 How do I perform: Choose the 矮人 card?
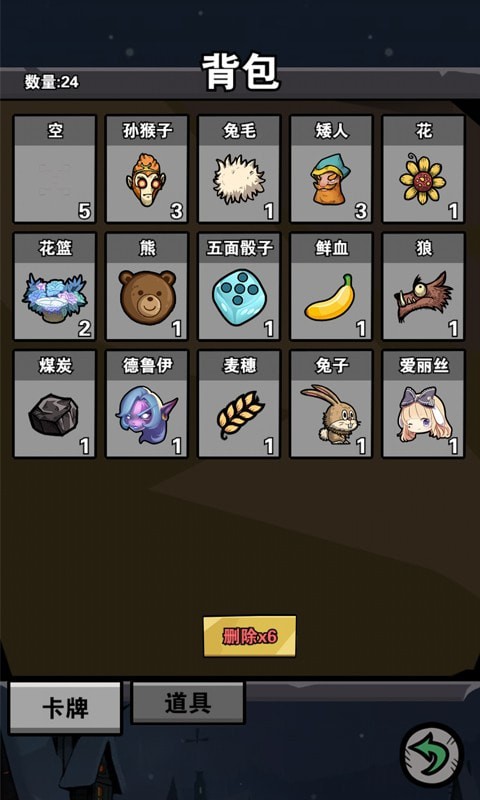point(332,169)
